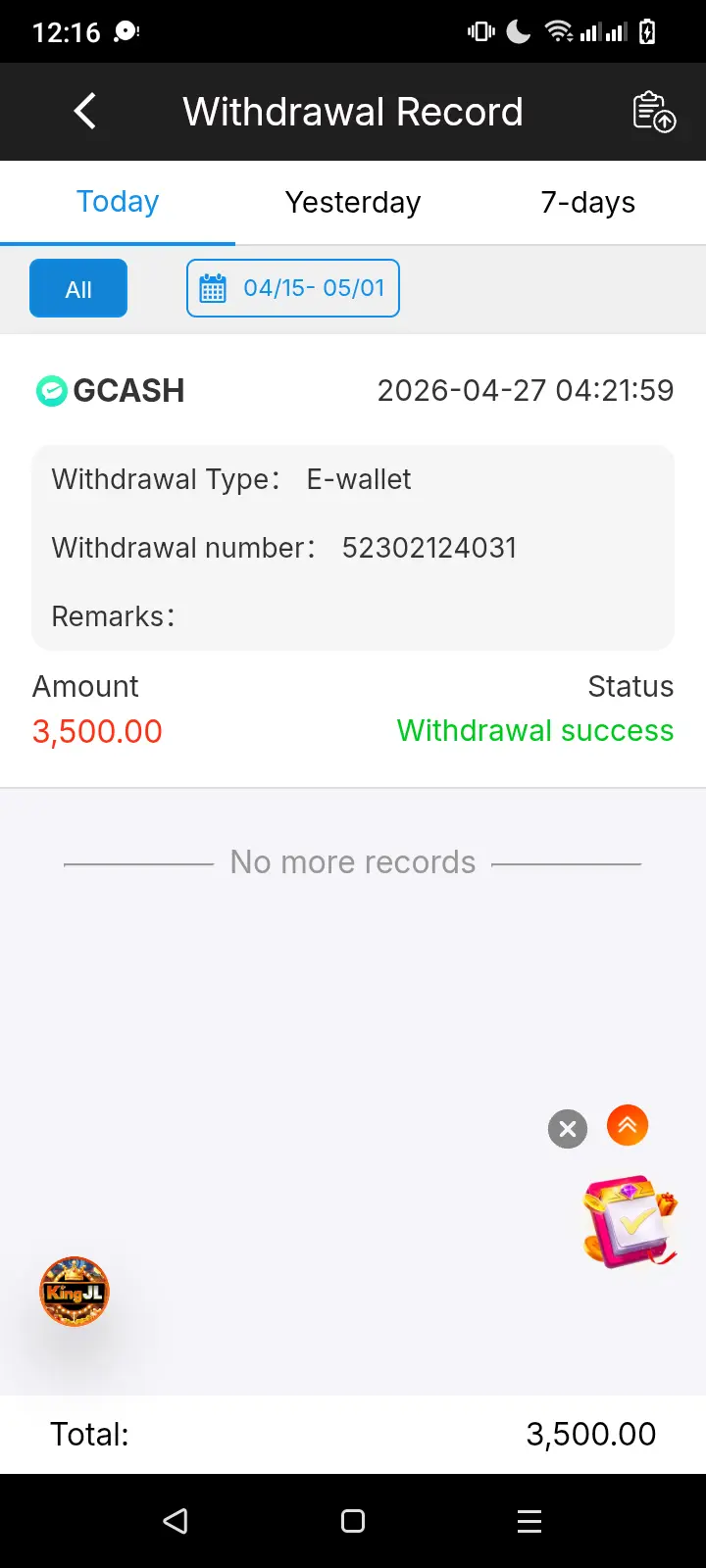Open the clipboard upload icon in header
Screen dimensions: 706x1568
click(653, 112)
